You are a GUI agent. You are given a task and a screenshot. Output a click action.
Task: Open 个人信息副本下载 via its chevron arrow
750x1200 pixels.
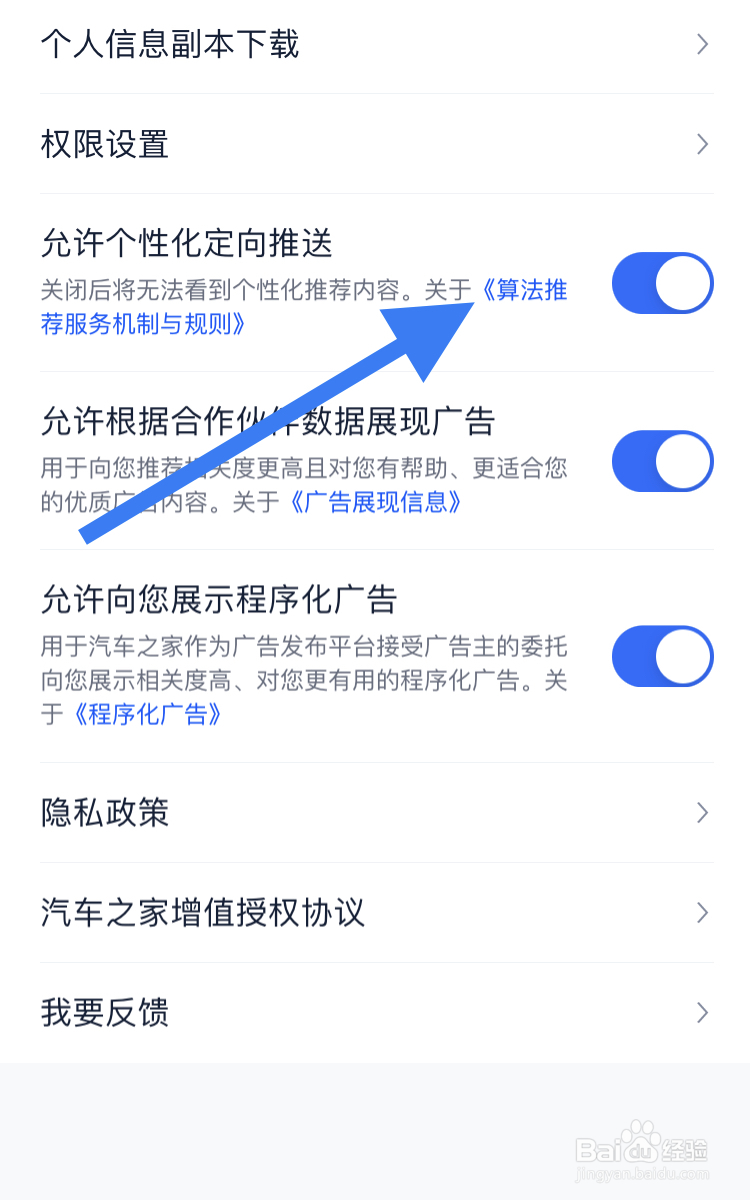click(703, 44)
